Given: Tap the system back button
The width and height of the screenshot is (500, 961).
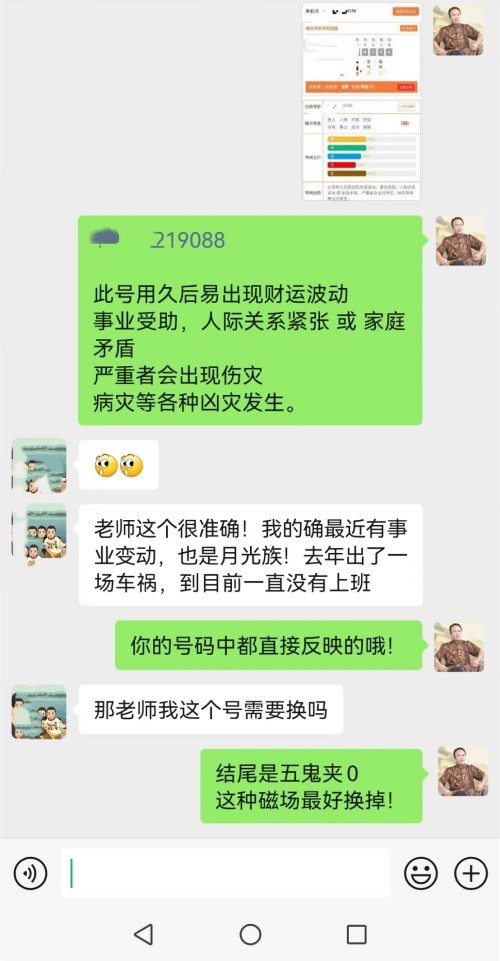Looking at the screenshot, I should [143, 934].
